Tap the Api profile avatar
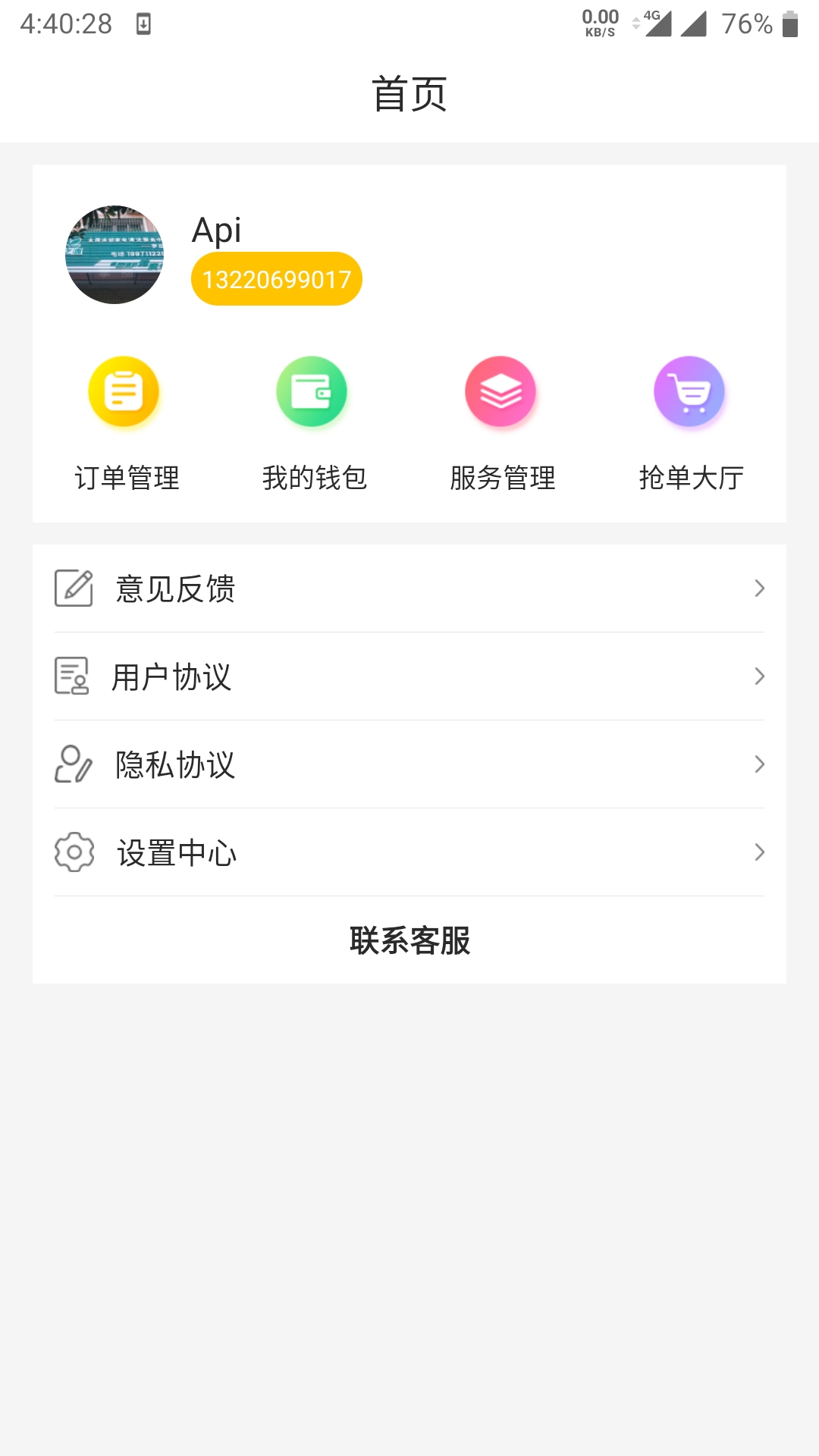The width and height of the screenshot is (819, 1456). tap(115, 255)
